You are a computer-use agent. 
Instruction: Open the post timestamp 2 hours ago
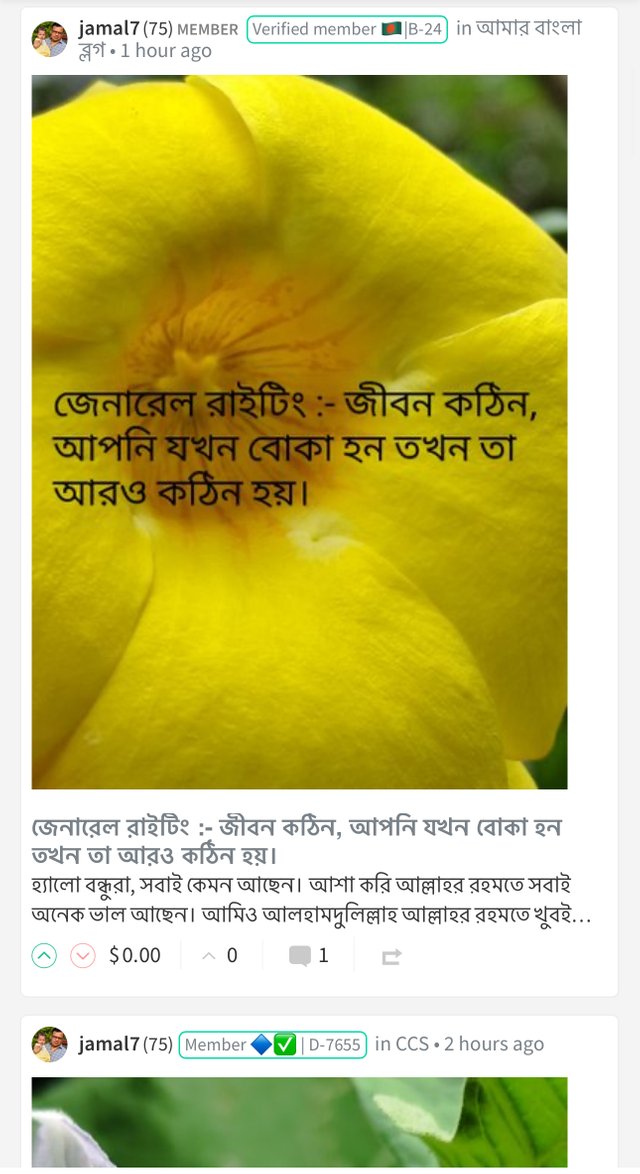pyautogui.click(x=494, y=1044)
